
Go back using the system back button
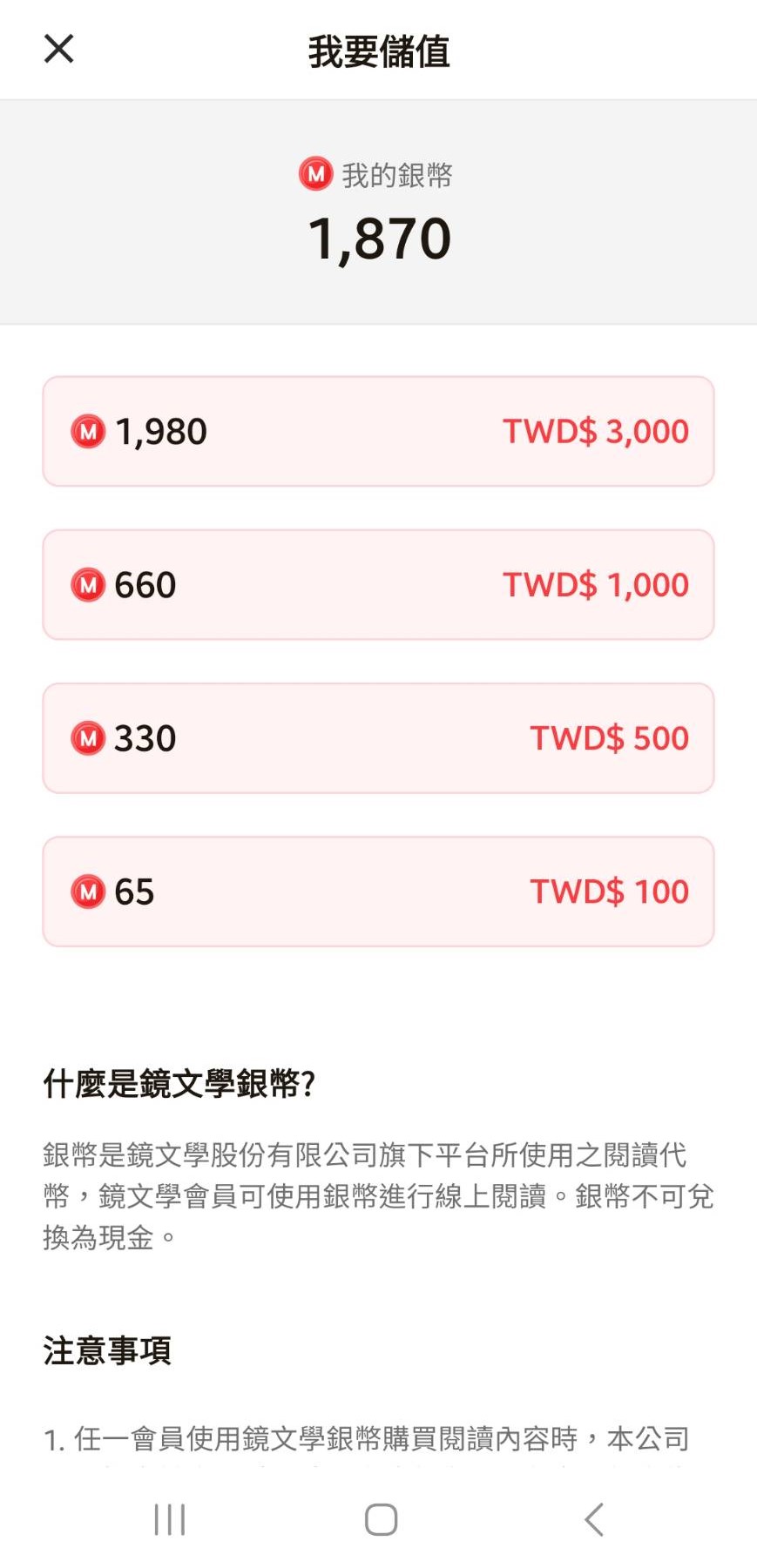[594, 1519]
